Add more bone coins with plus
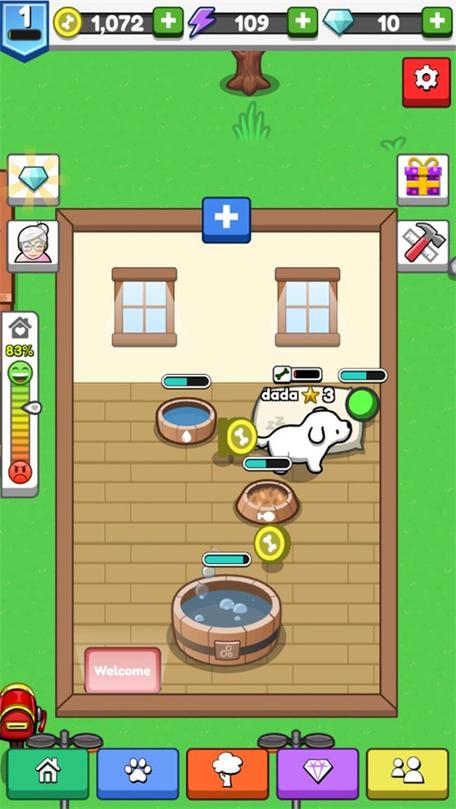The image size is (456, 809). (x=168, y=22)
